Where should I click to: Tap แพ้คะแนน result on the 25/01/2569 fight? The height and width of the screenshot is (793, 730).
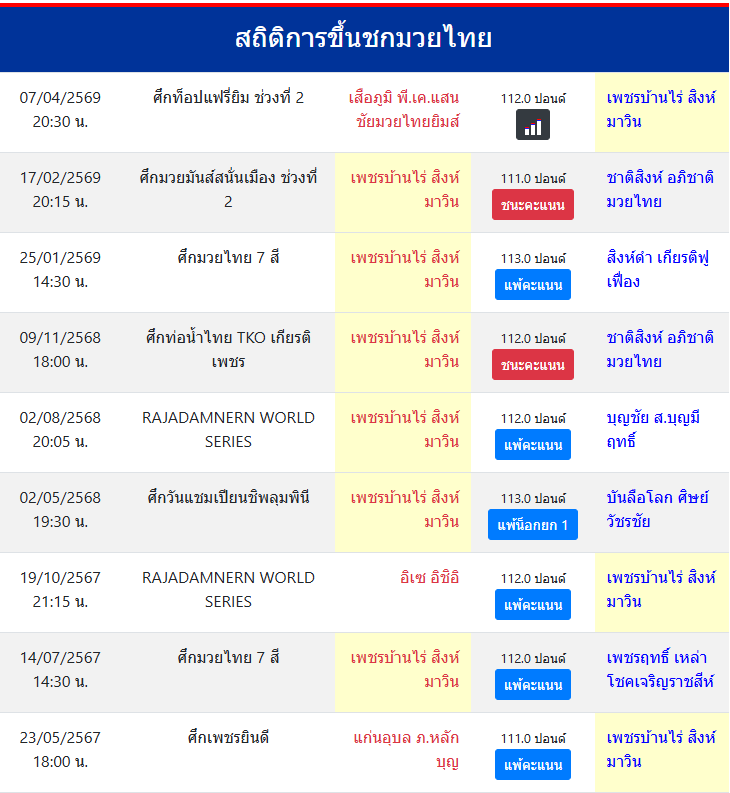pos(533,285)
